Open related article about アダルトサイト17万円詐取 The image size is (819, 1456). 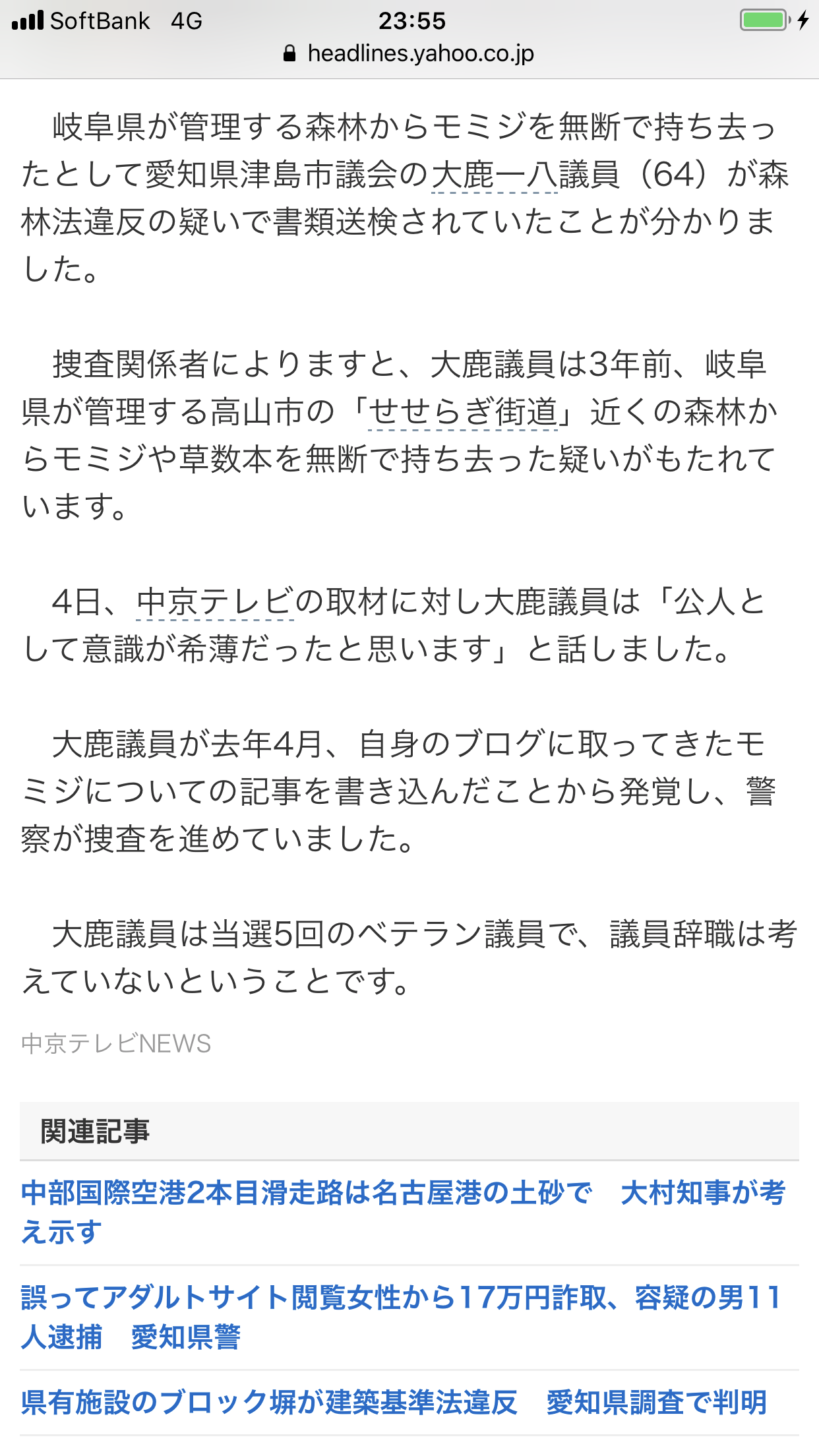401,1317
